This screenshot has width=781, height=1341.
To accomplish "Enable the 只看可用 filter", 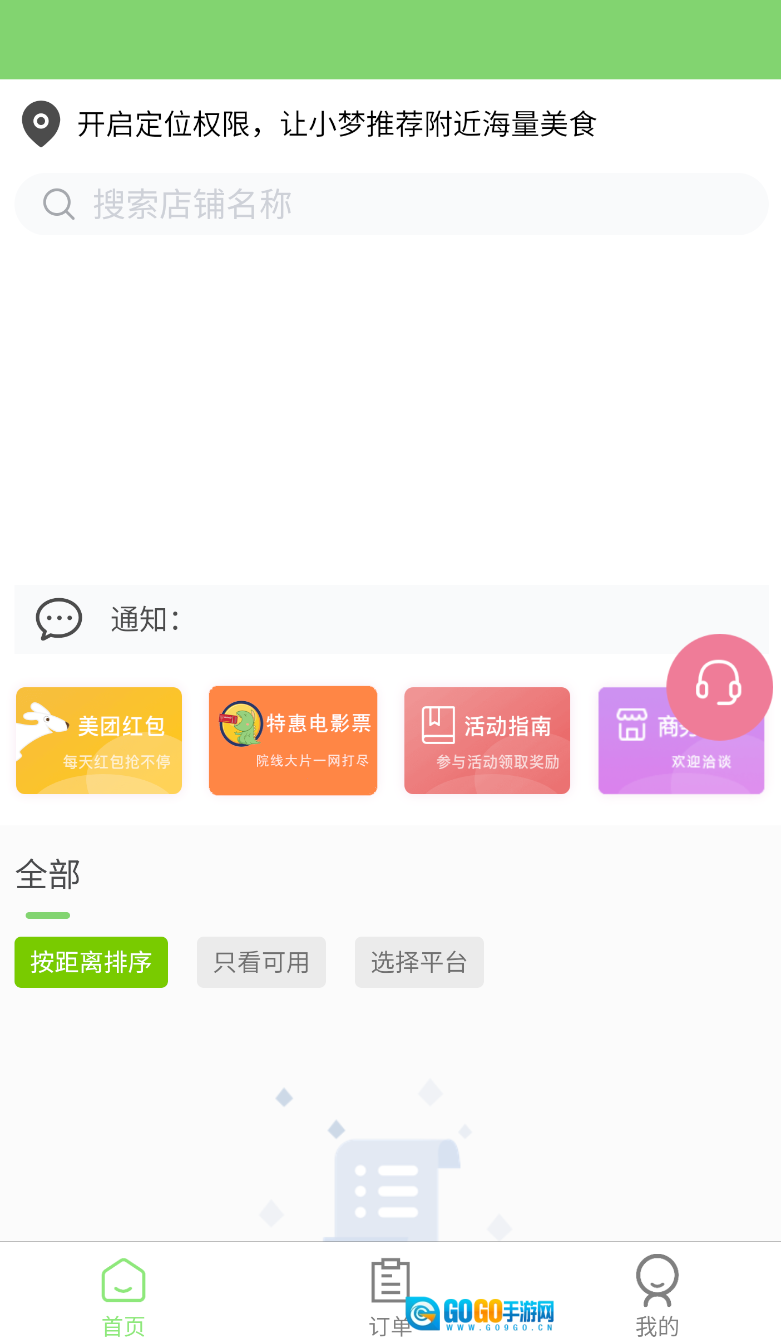I will tap(261, 962).
